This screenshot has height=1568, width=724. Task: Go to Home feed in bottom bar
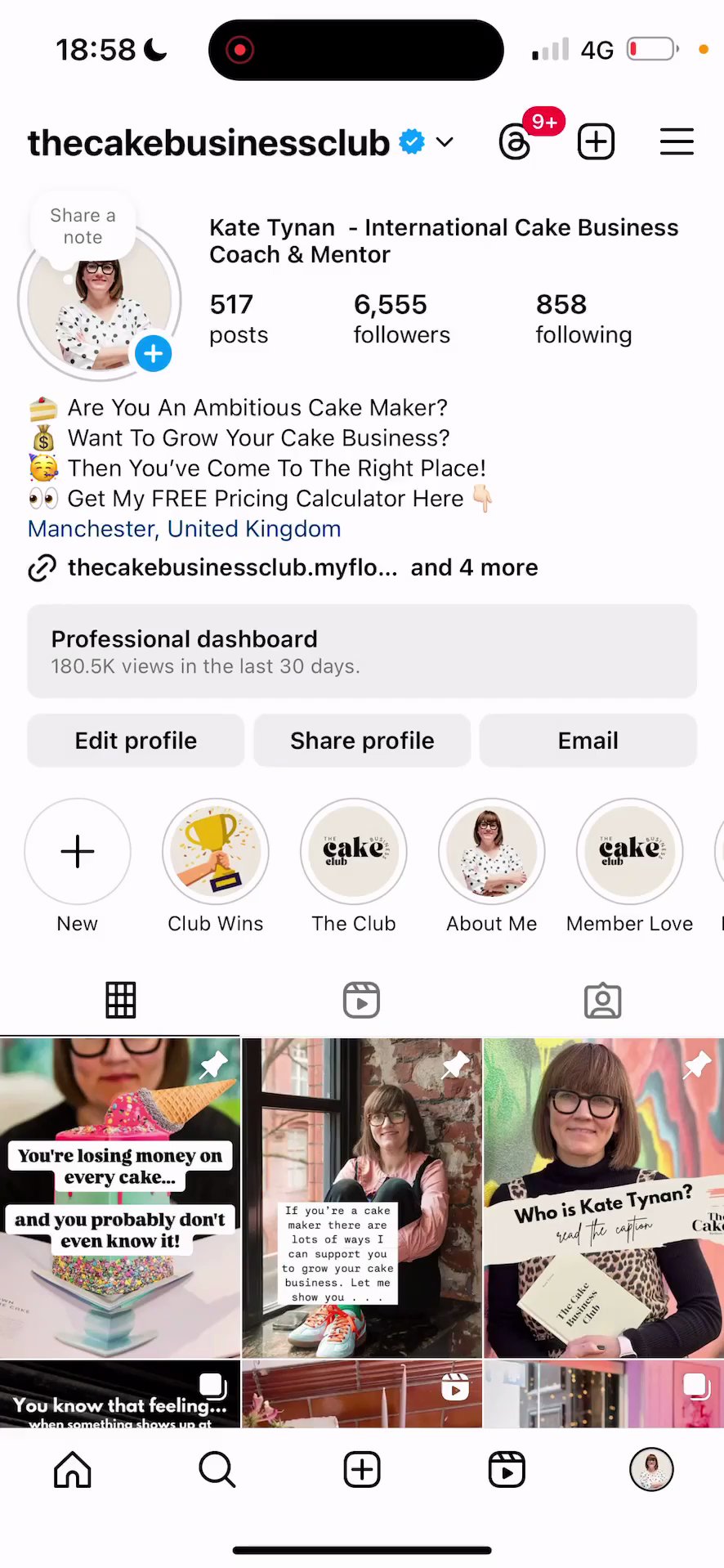pos(73,1469)
